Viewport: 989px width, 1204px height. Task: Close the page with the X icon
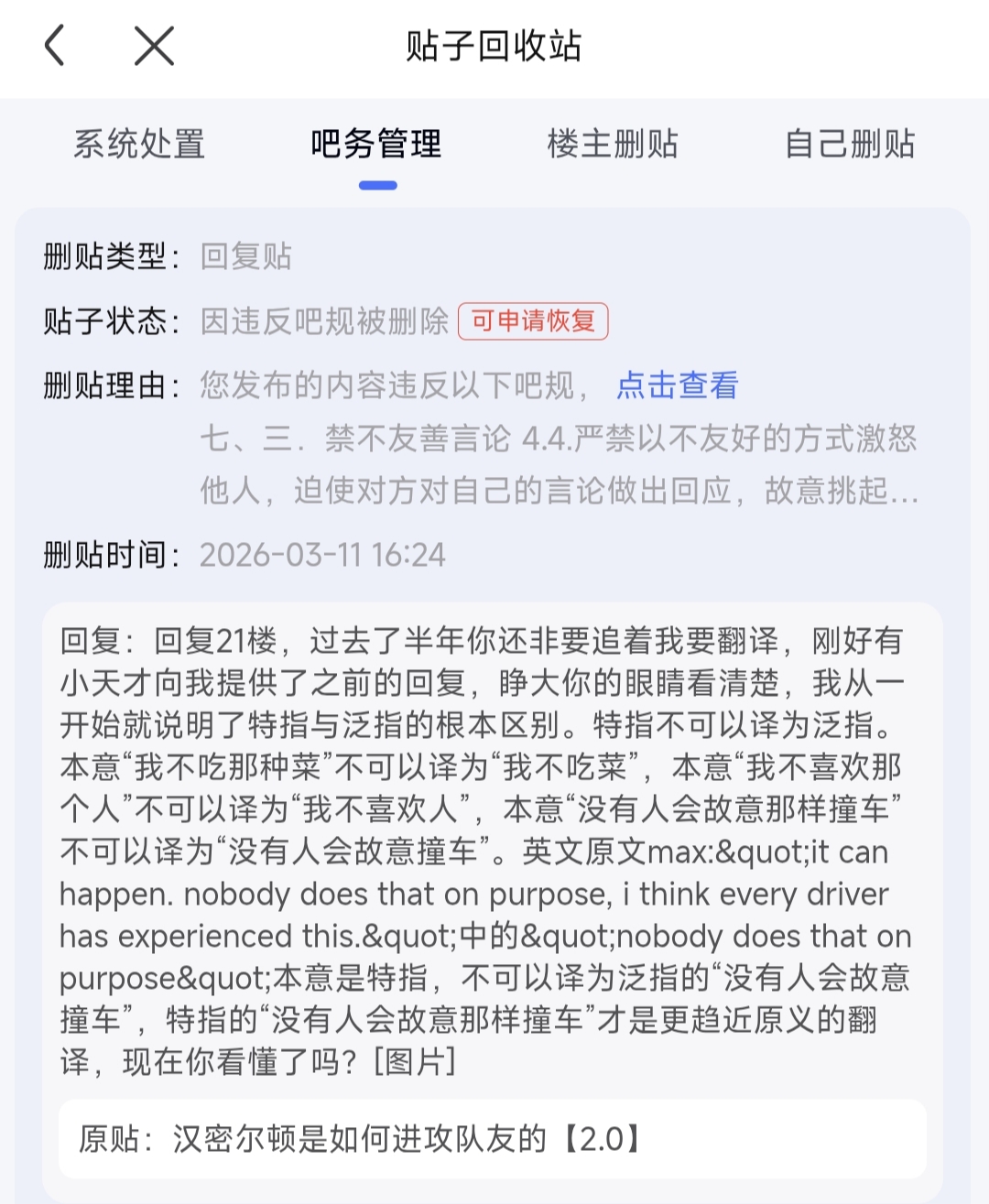click(154, 45)
